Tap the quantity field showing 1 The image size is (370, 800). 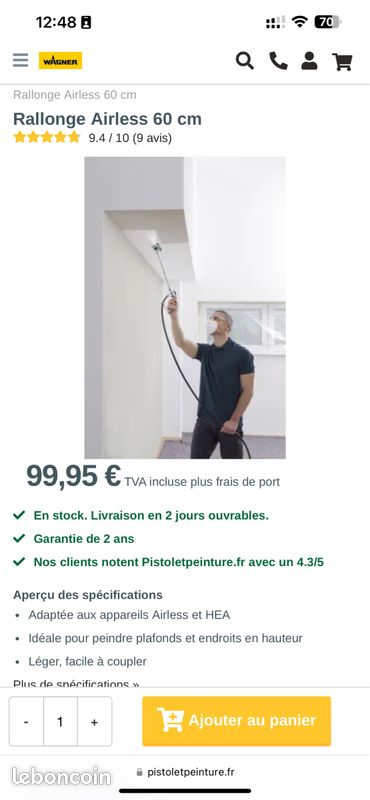click(60, 721)
